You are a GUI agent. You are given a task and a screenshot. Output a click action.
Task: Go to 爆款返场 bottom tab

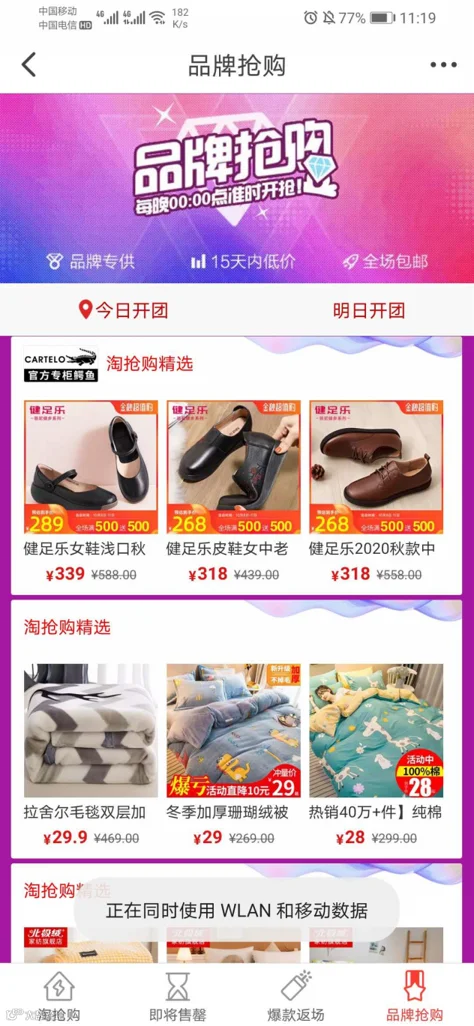coord(296,995)
